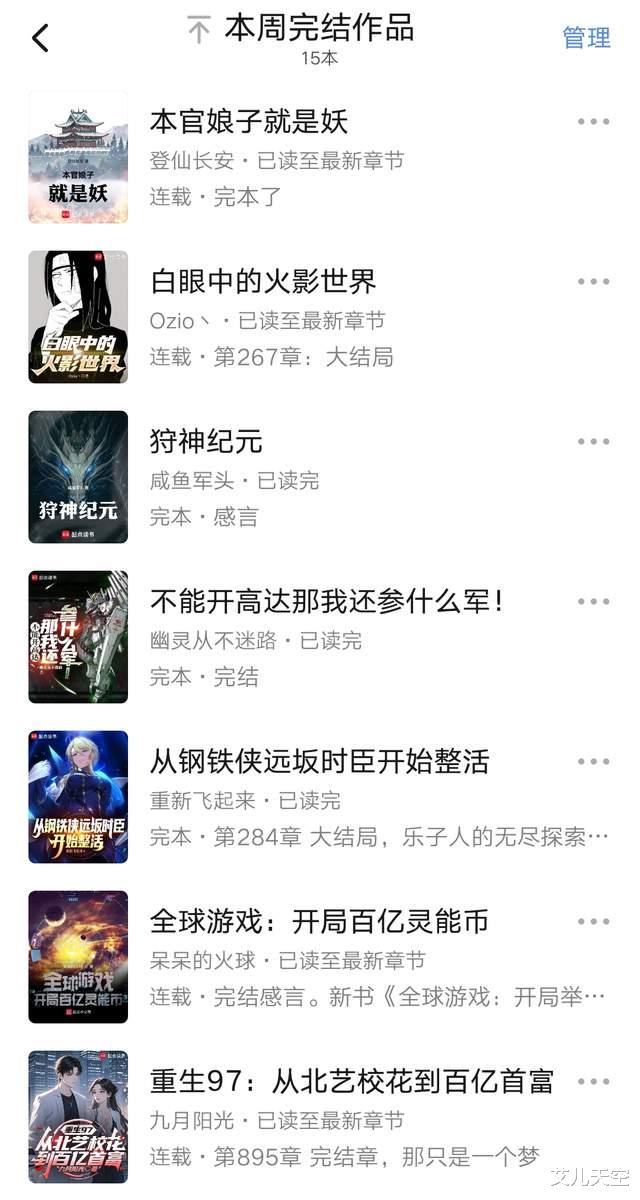Show options for 不能开高达那我还参什么军！
Screen dimensions: 640x1200
click(x=593, y=602)
